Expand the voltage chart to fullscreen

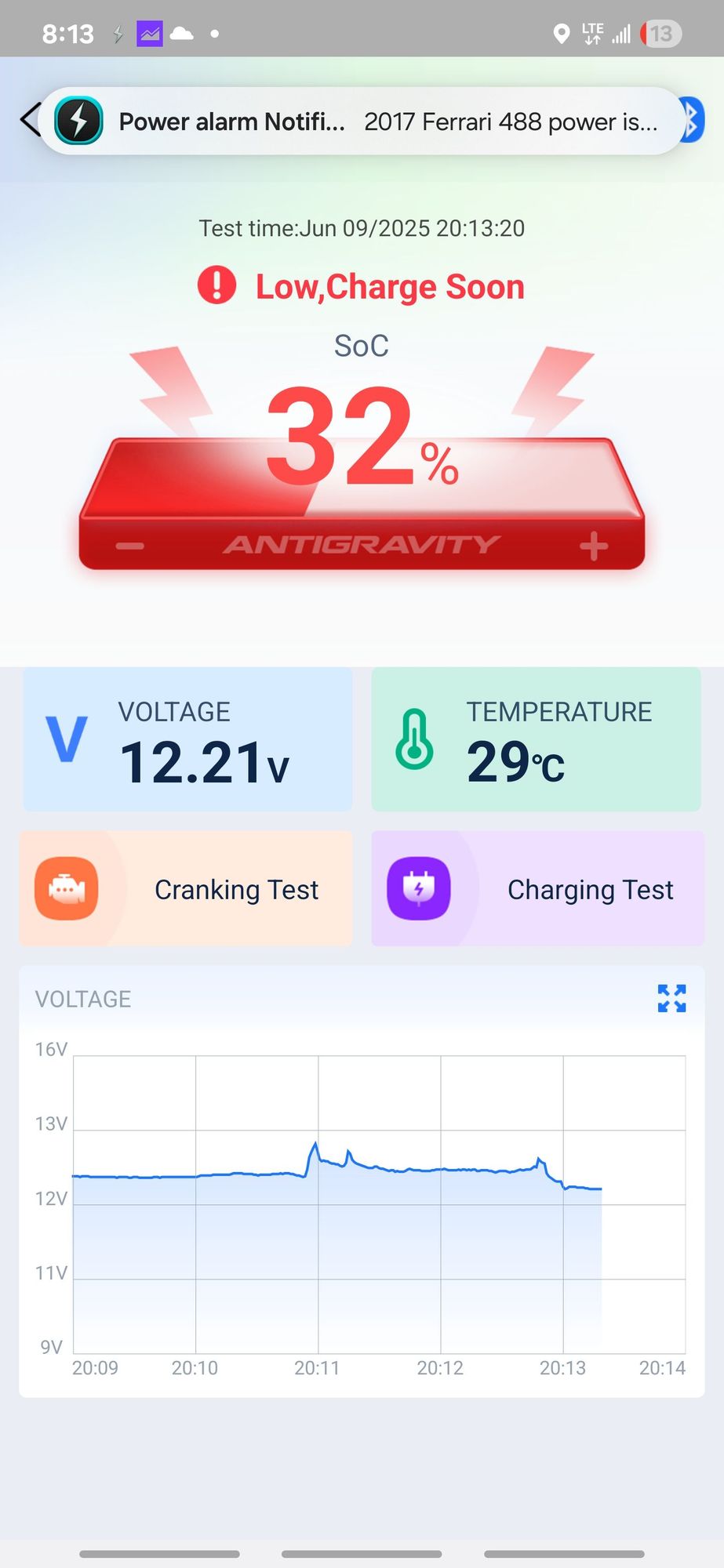point(671,999)
